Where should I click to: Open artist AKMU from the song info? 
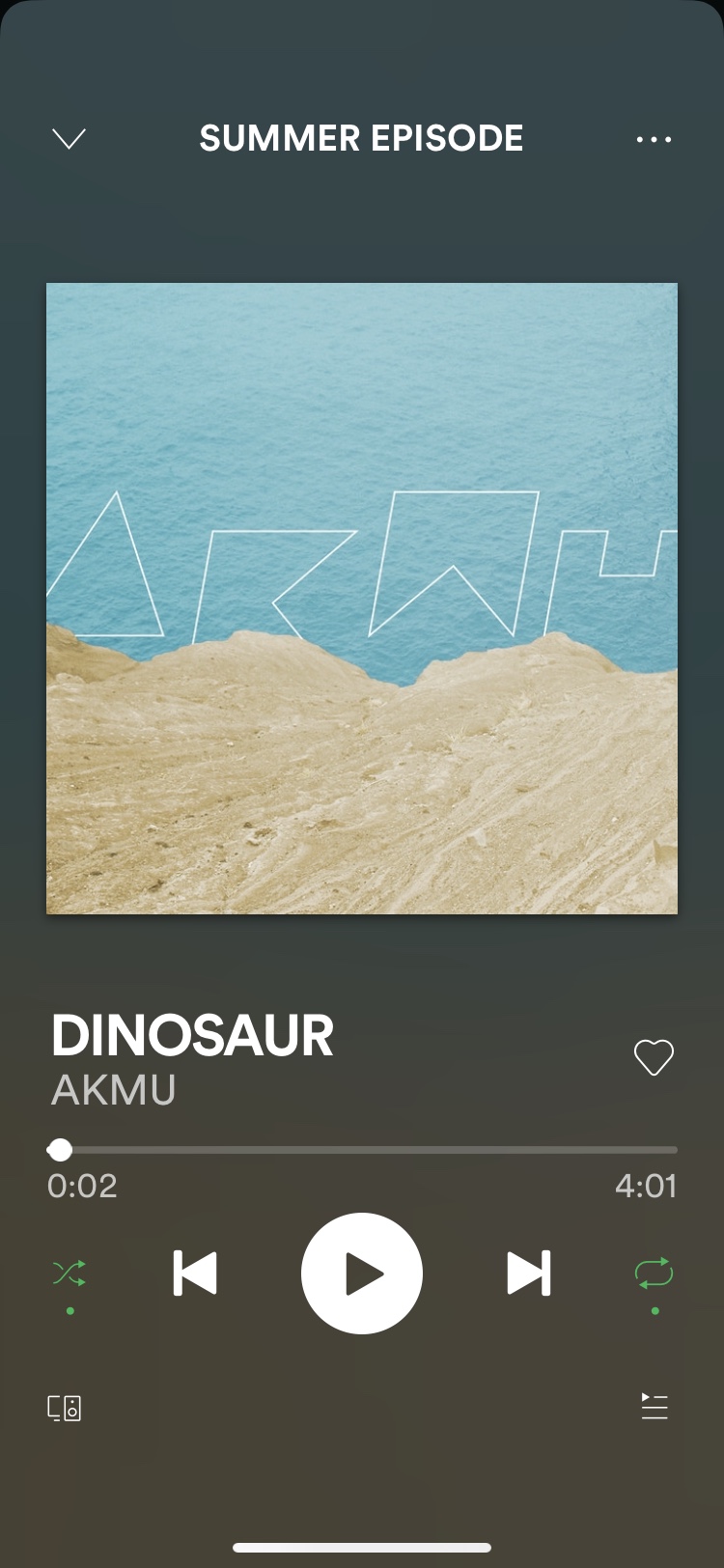pos(114,1090)
